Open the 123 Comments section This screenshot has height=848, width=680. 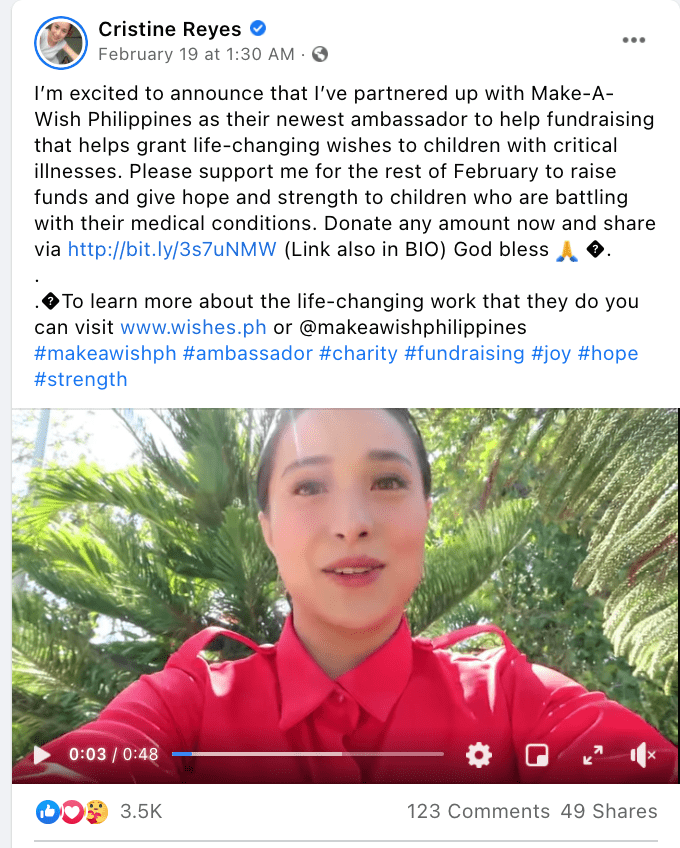478,811
